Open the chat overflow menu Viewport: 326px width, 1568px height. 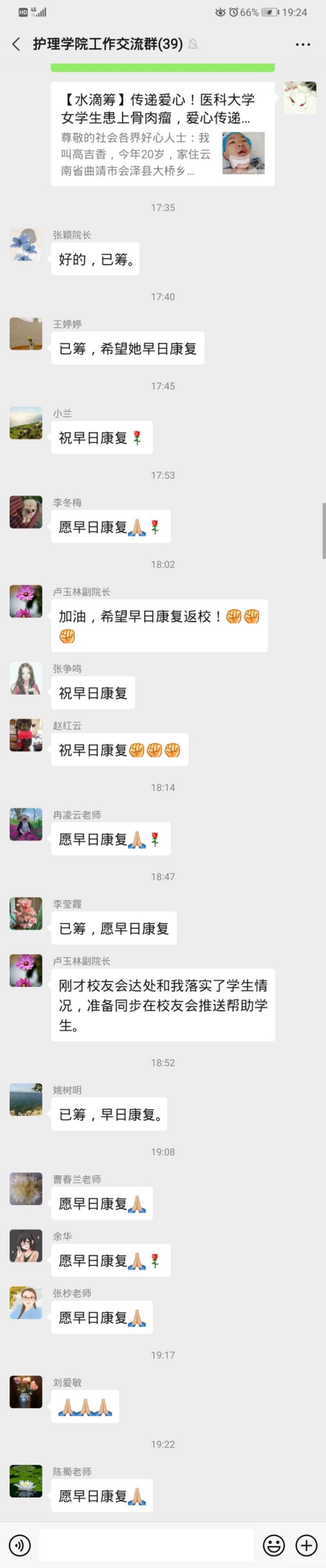tap(303, 44)
